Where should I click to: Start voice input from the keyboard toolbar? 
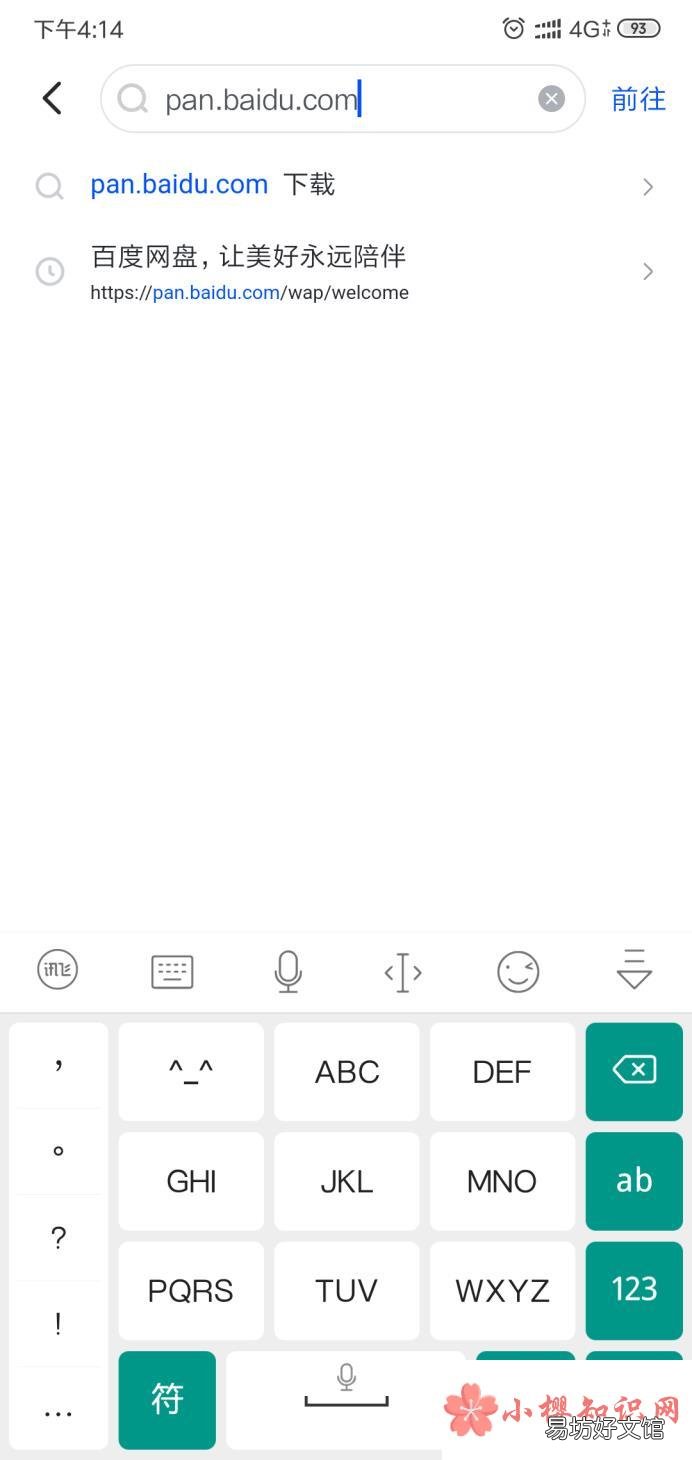pyautogui.click(x=288, y=970)
